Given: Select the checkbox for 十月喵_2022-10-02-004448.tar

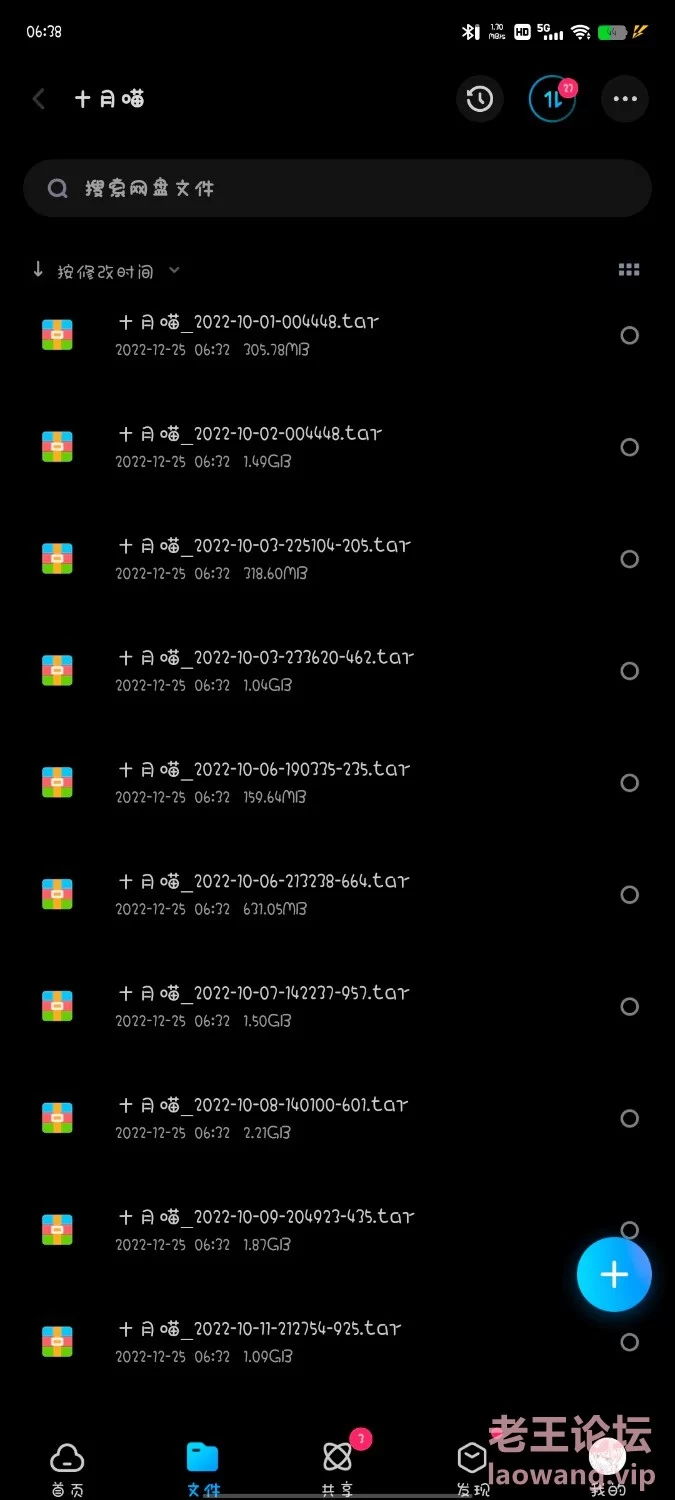Looking at the screenshot, I should click(x=629, y=447).
